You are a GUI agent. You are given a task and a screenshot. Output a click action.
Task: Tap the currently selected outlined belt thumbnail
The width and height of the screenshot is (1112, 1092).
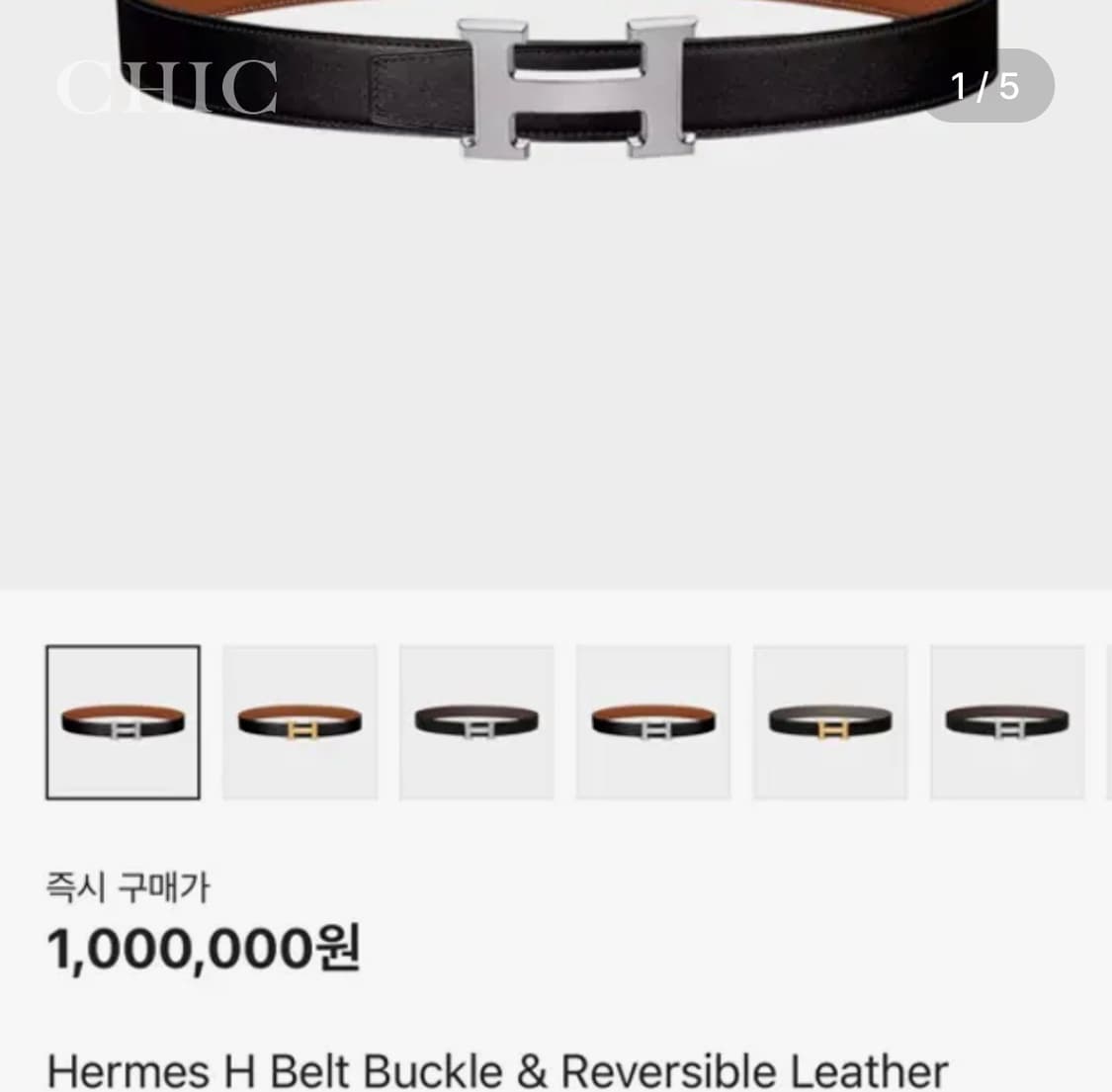(x=123, y=721)
